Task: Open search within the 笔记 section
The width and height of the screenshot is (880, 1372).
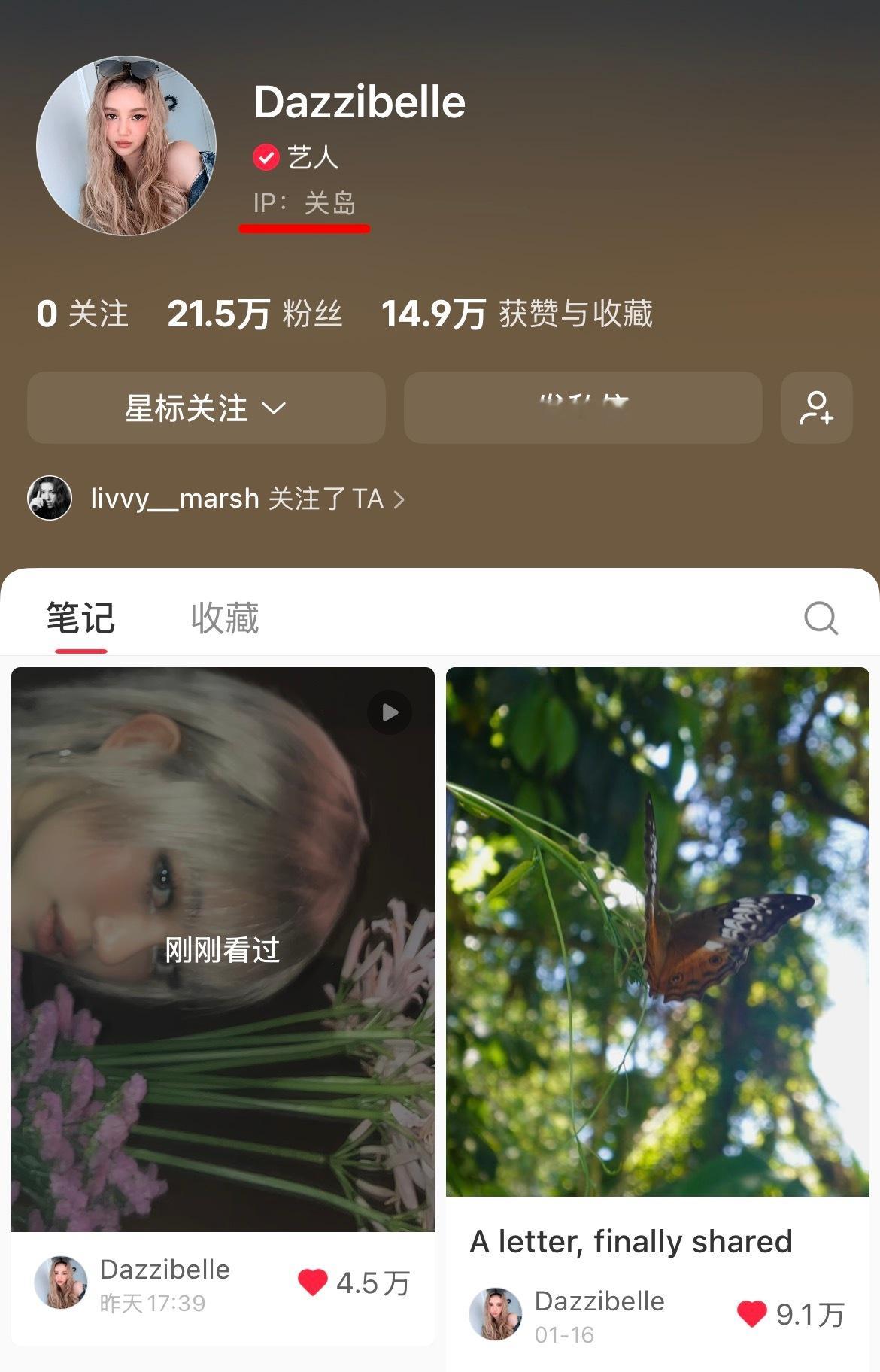Action: coord(821,618)
